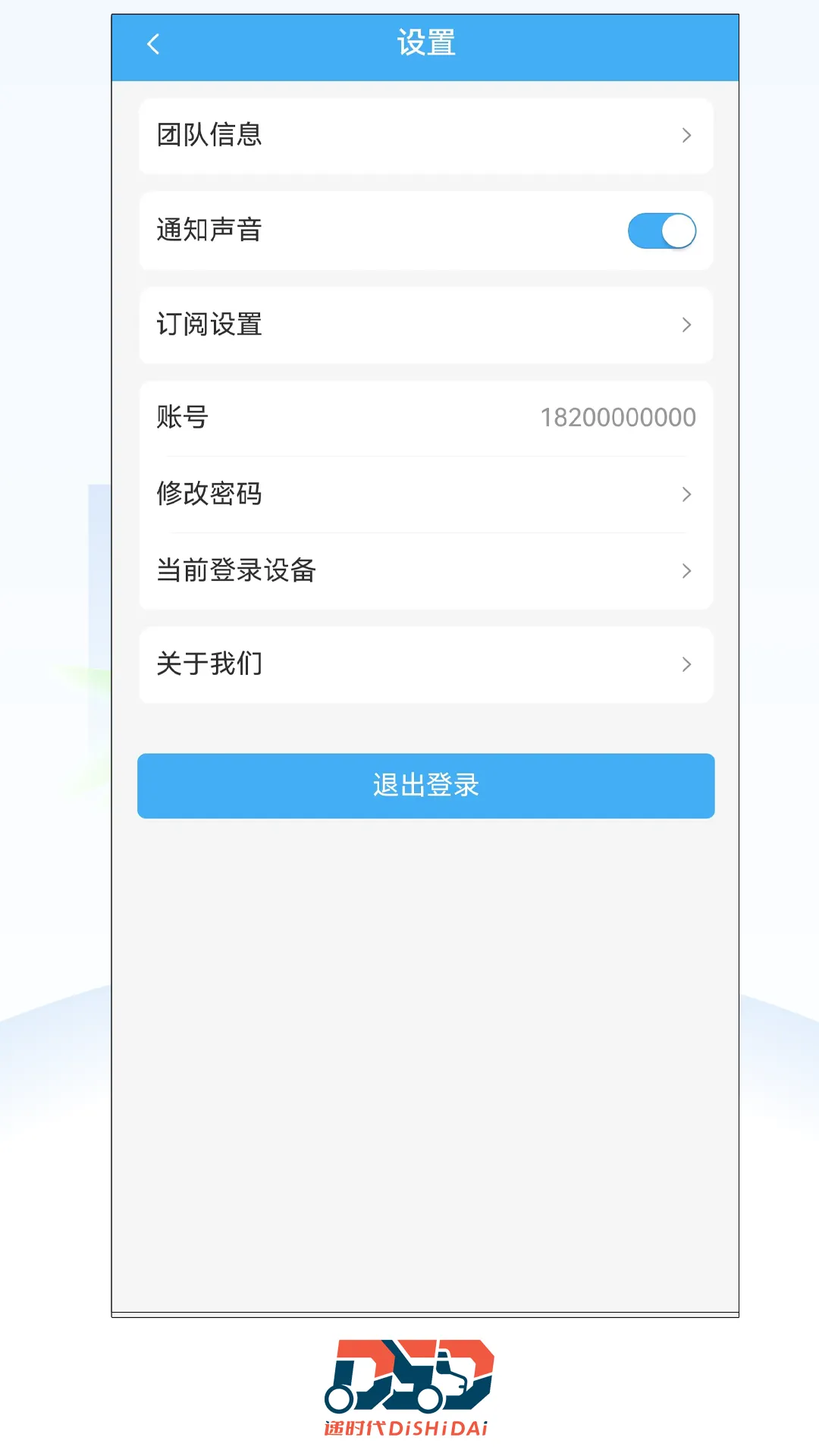Expand 关于我们 with its arrow

click(687, 665)
